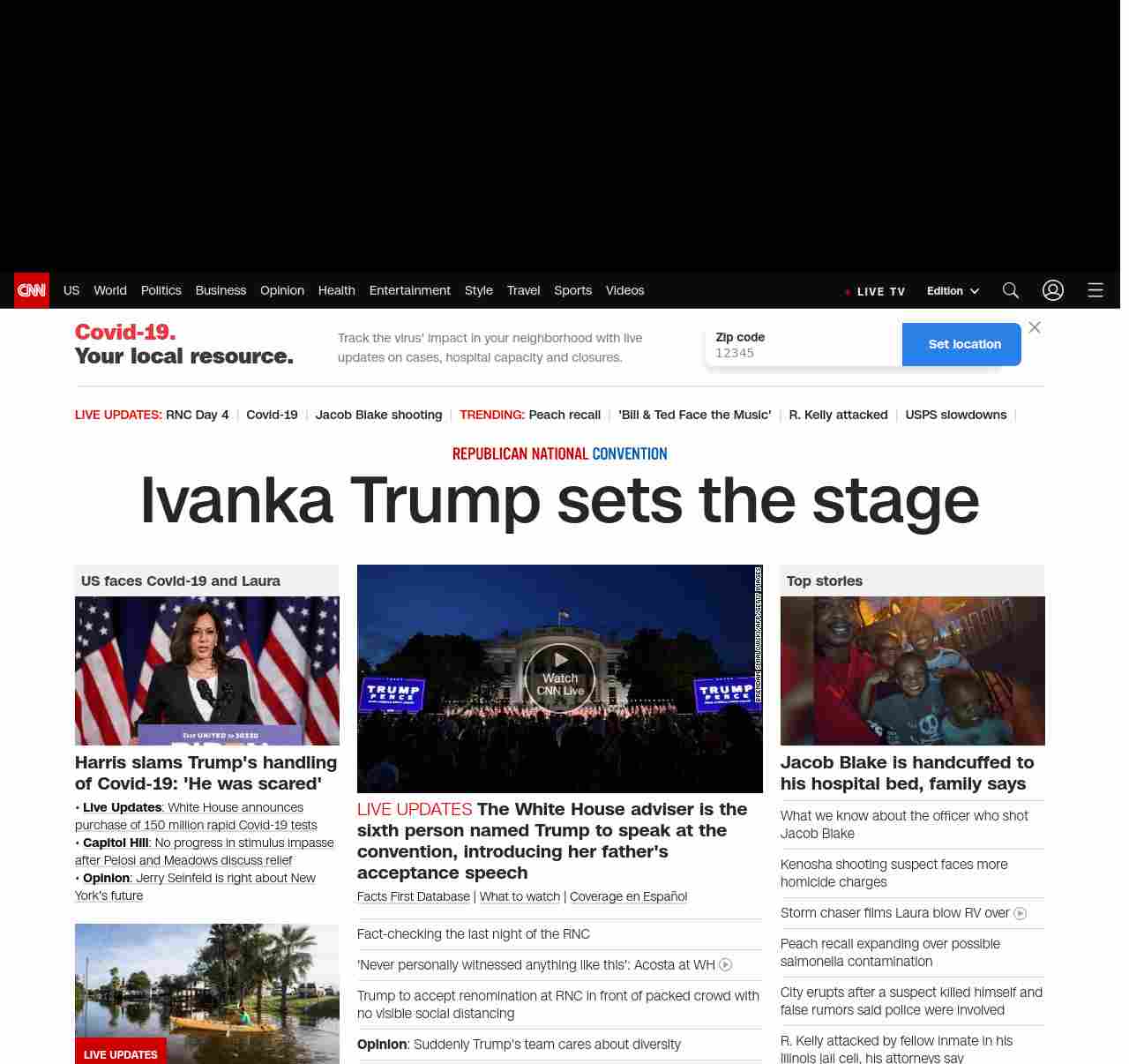Open the Peach recall trending link
The image size is (1129, 1064).
point(564,415)
